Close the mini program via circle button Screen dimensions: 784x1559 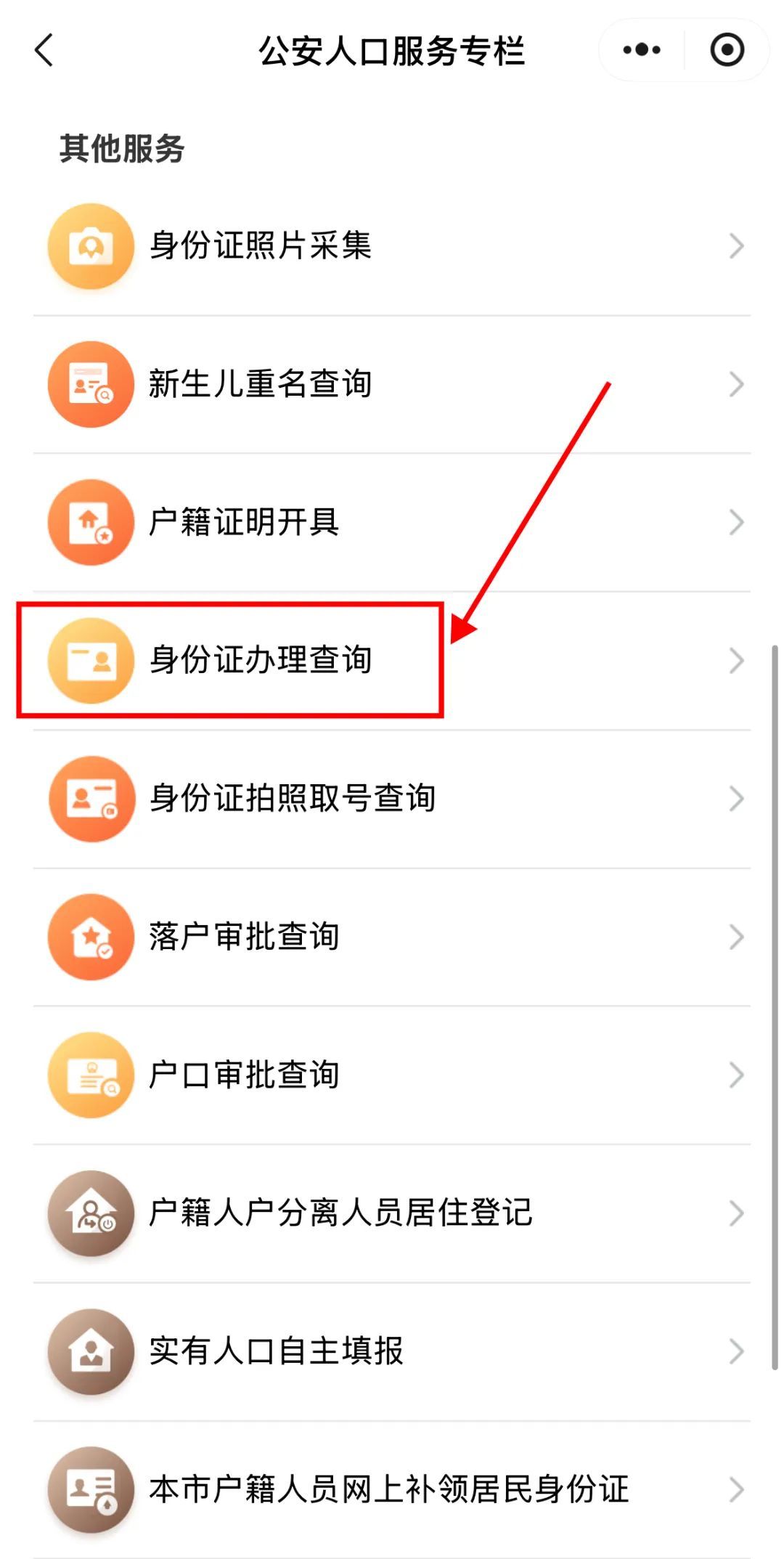tap(727, 50)
